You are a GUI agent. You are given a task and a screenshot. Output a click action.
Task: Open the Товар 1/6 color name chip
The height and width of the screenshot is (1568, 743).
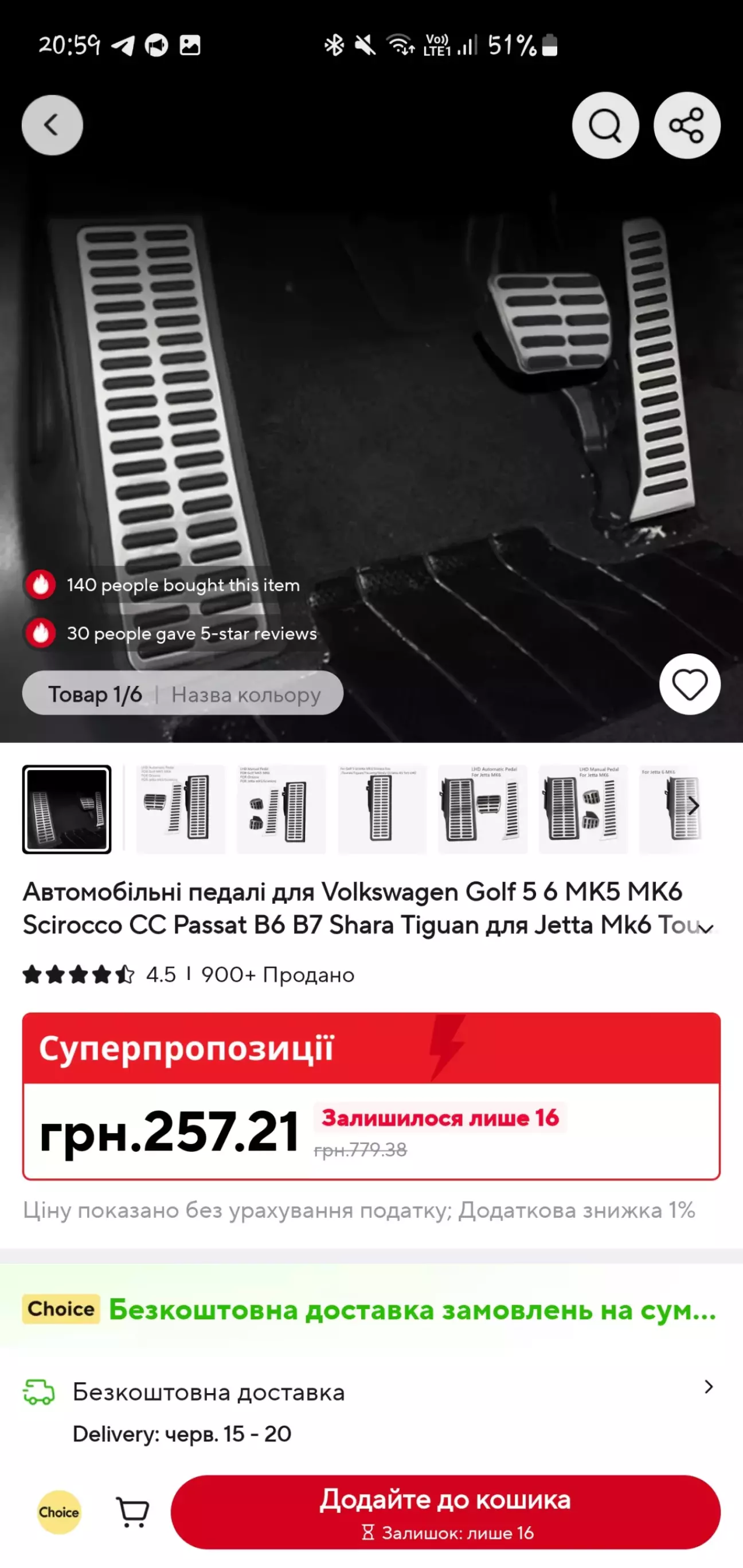[183, 693]
